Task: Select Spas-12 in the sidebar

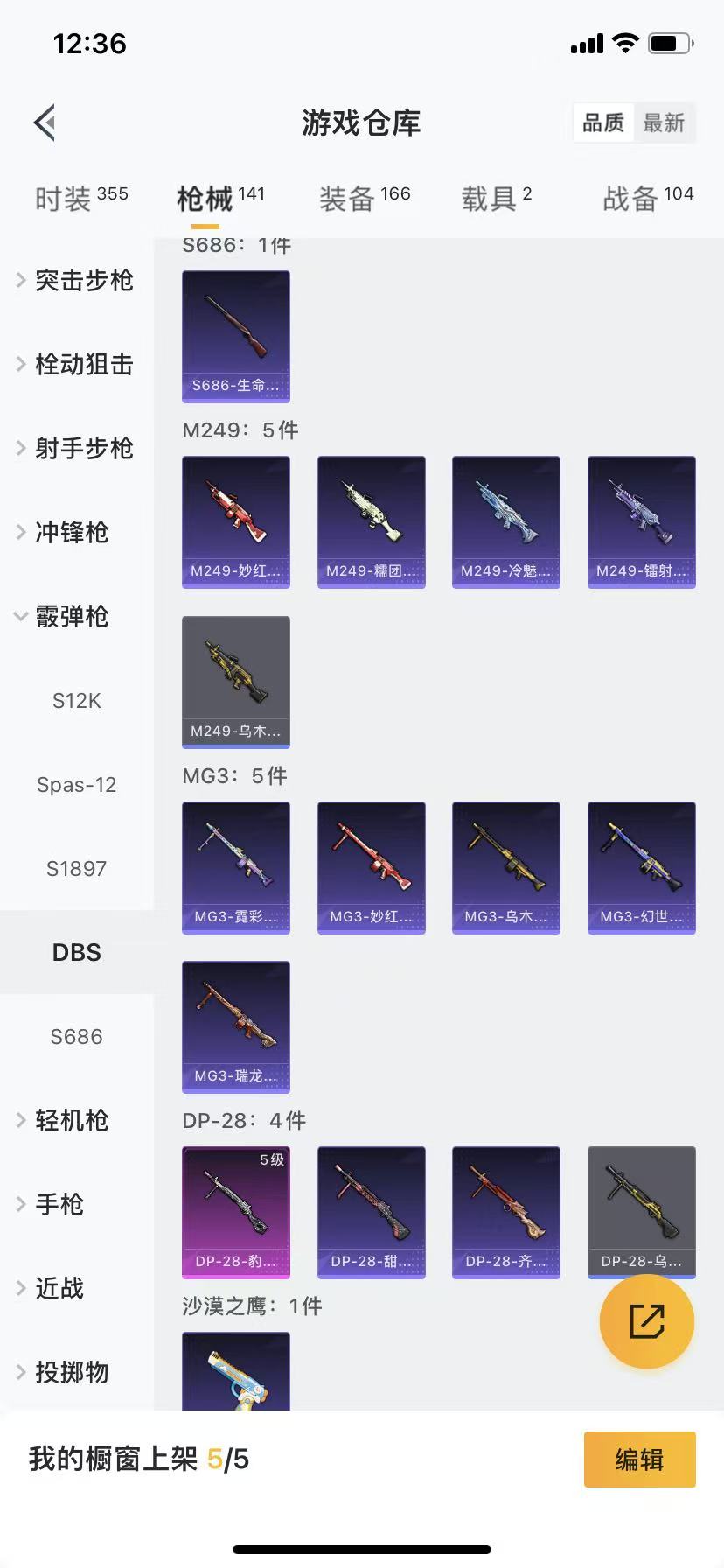Action: pyautogui.click(x=77, y=784)
